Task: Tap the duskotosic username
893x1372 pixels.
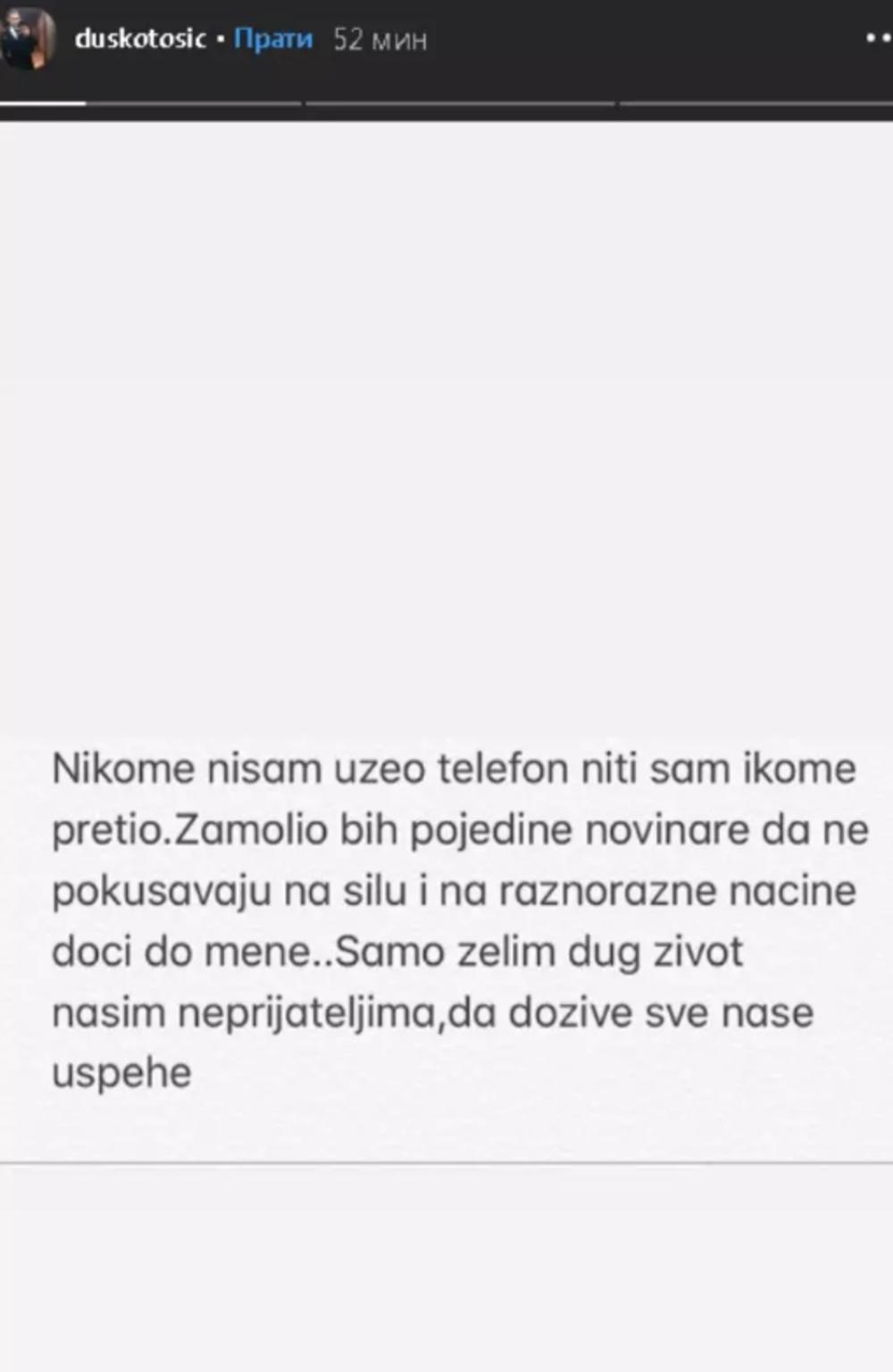Action: coord(140,38)
